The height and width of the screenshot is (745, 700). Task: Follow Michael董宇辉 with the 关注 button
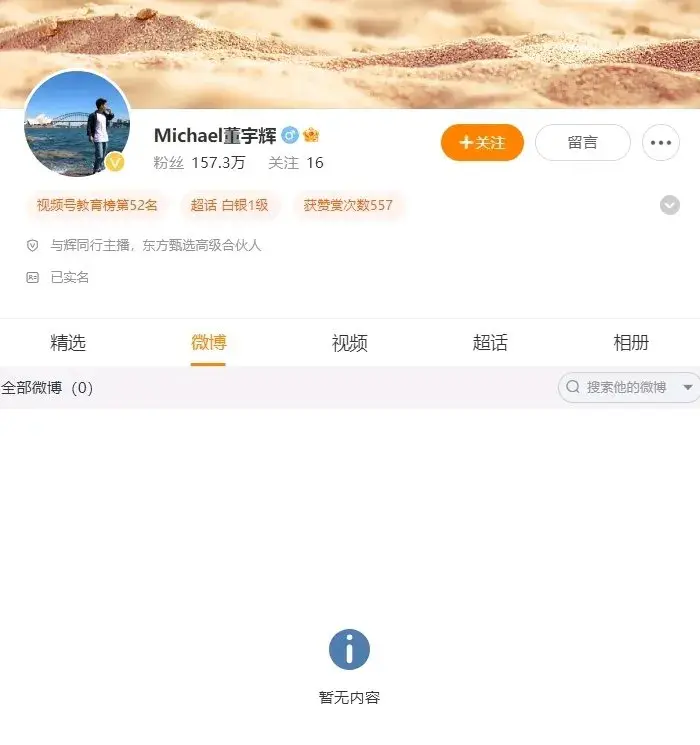482,143
